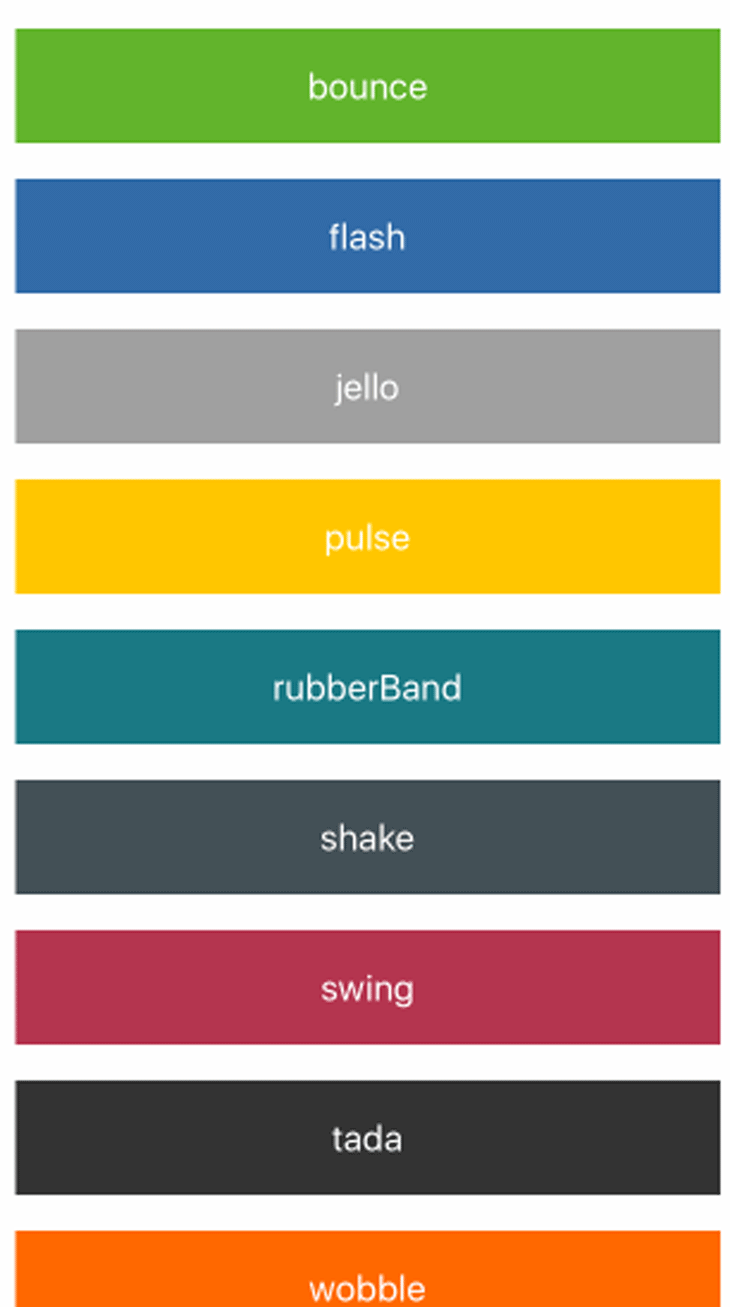Start the swing animation

coord(365,988)
